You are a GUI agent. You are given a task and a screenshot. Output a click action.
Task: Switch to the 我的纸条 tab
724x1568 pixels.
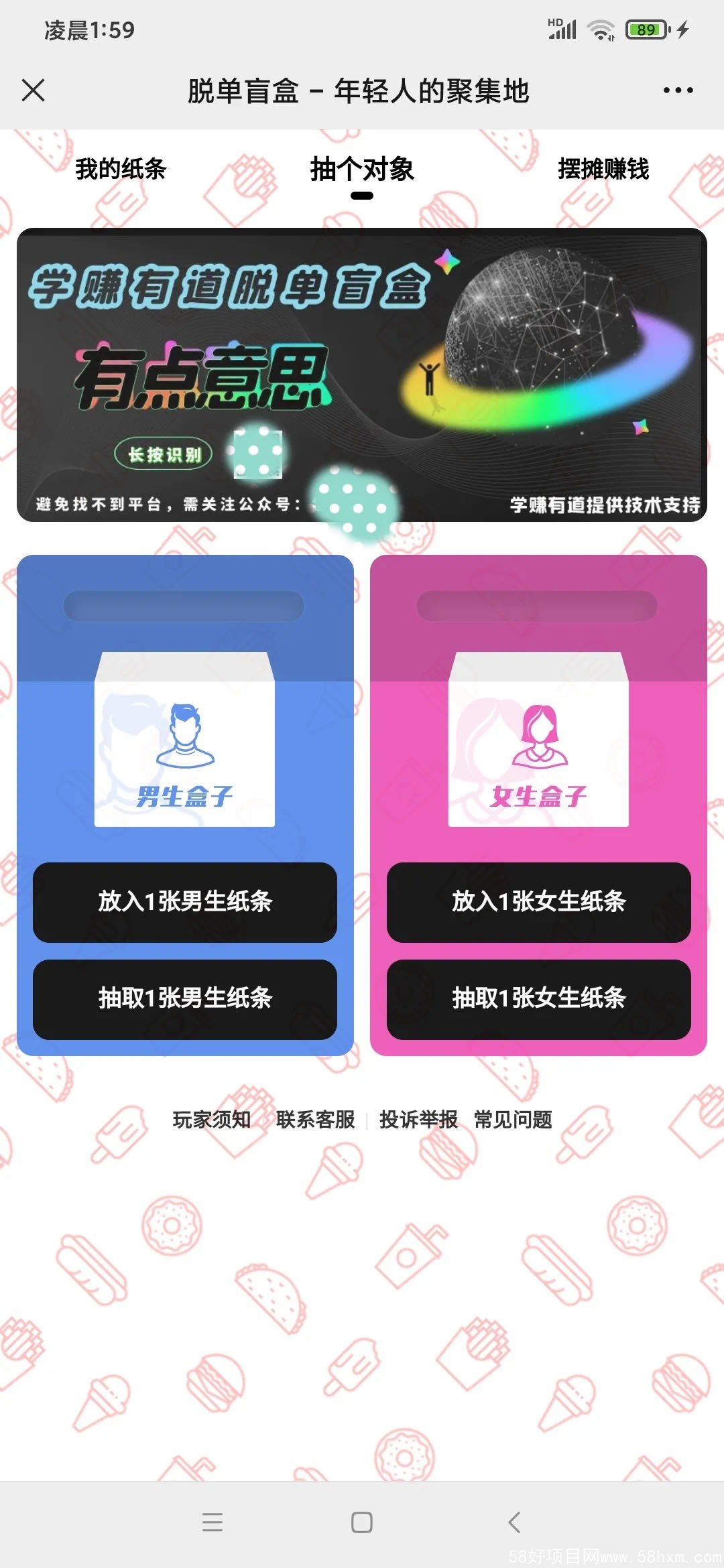[x=121, y=169]
